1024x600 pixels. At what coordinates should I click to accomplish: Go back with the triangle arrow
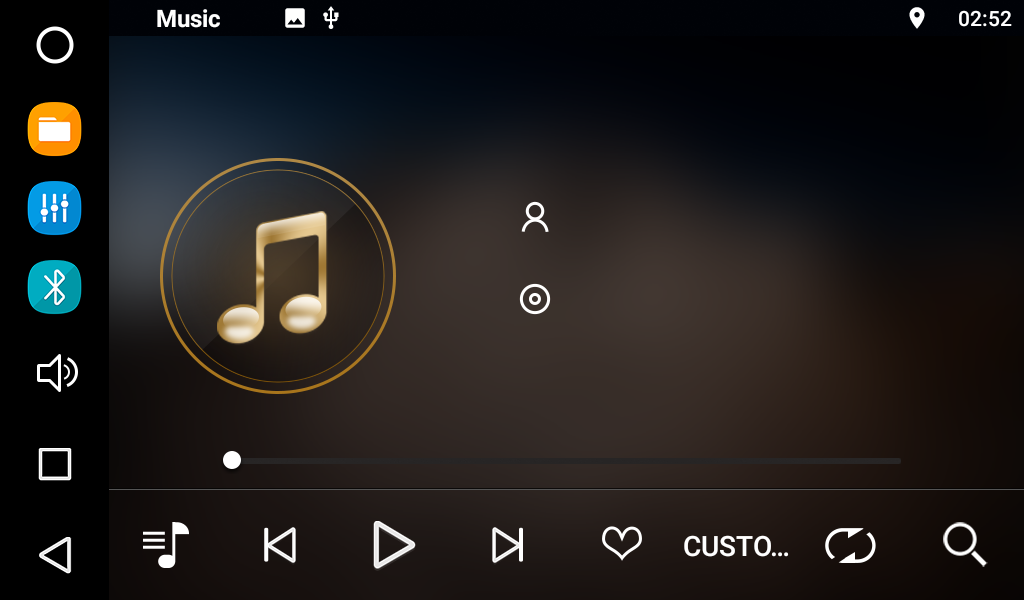(x=55, y=554)
